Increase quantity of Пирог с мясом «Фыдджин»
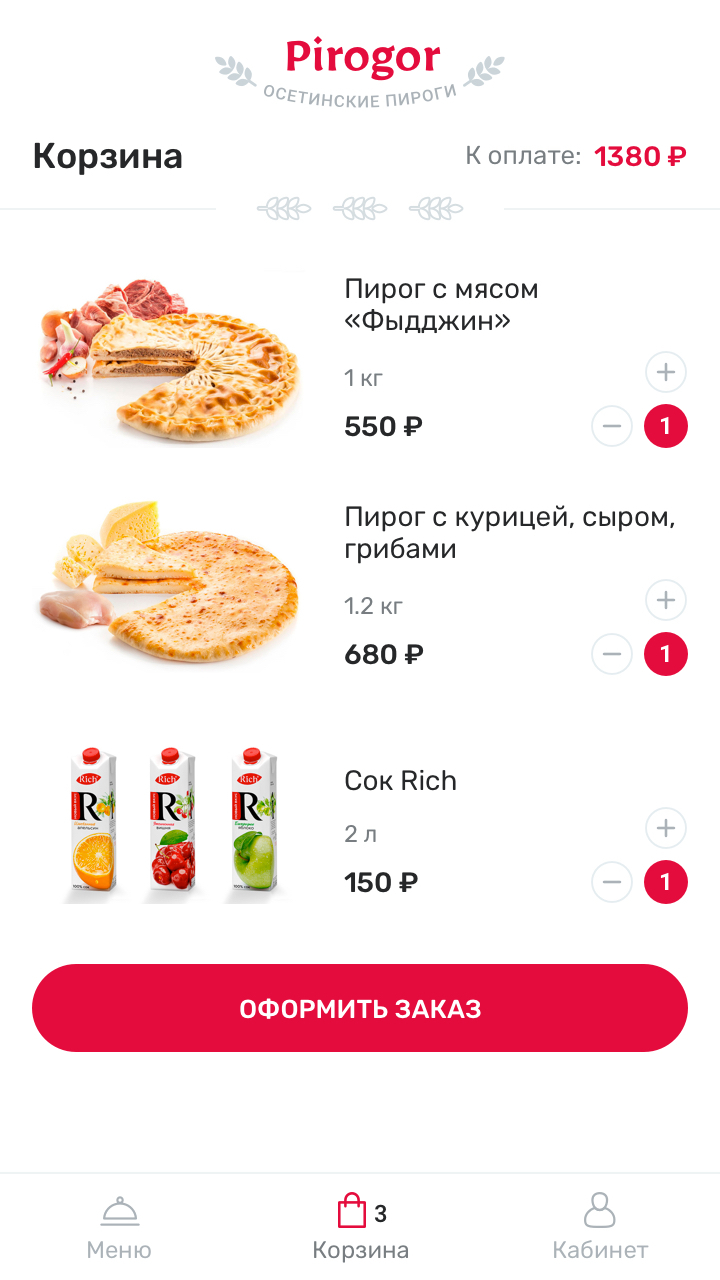Screen dimensions: 720x1280 [x=666, y=373]
